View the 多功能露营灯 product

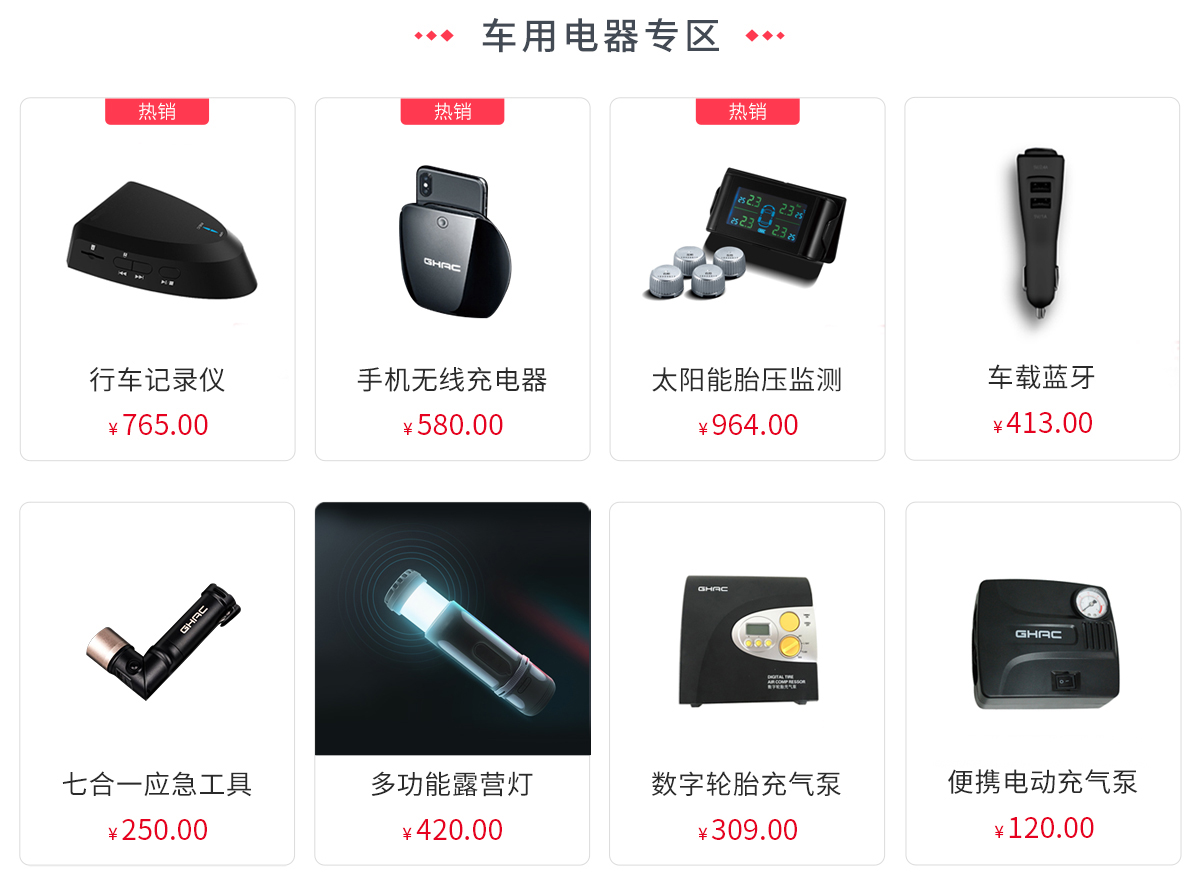(x=452, y=684)
